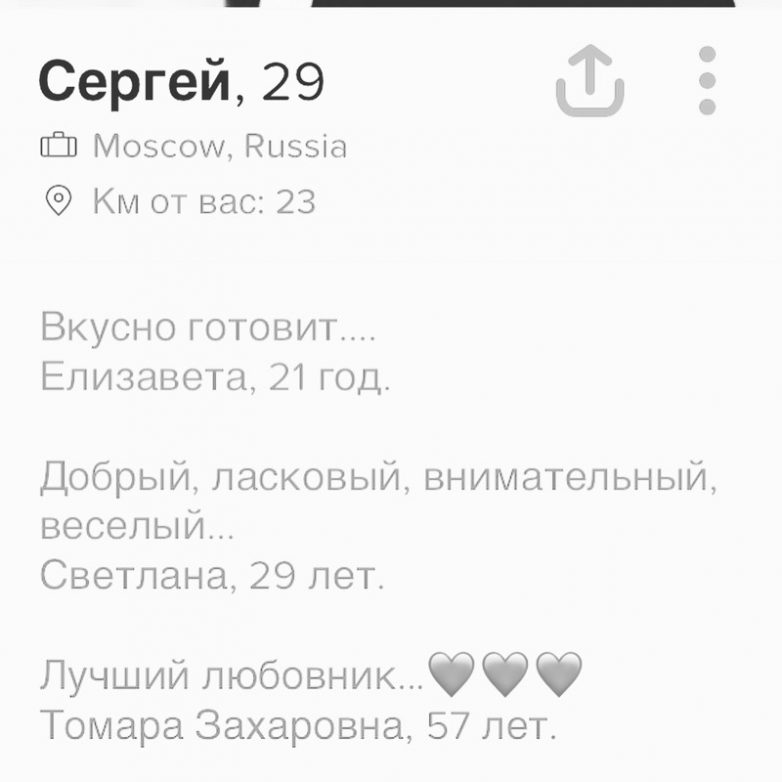Viewport: 782px width, 782px height.
Task: Share Сергей's profile
Action: [590, 82]
